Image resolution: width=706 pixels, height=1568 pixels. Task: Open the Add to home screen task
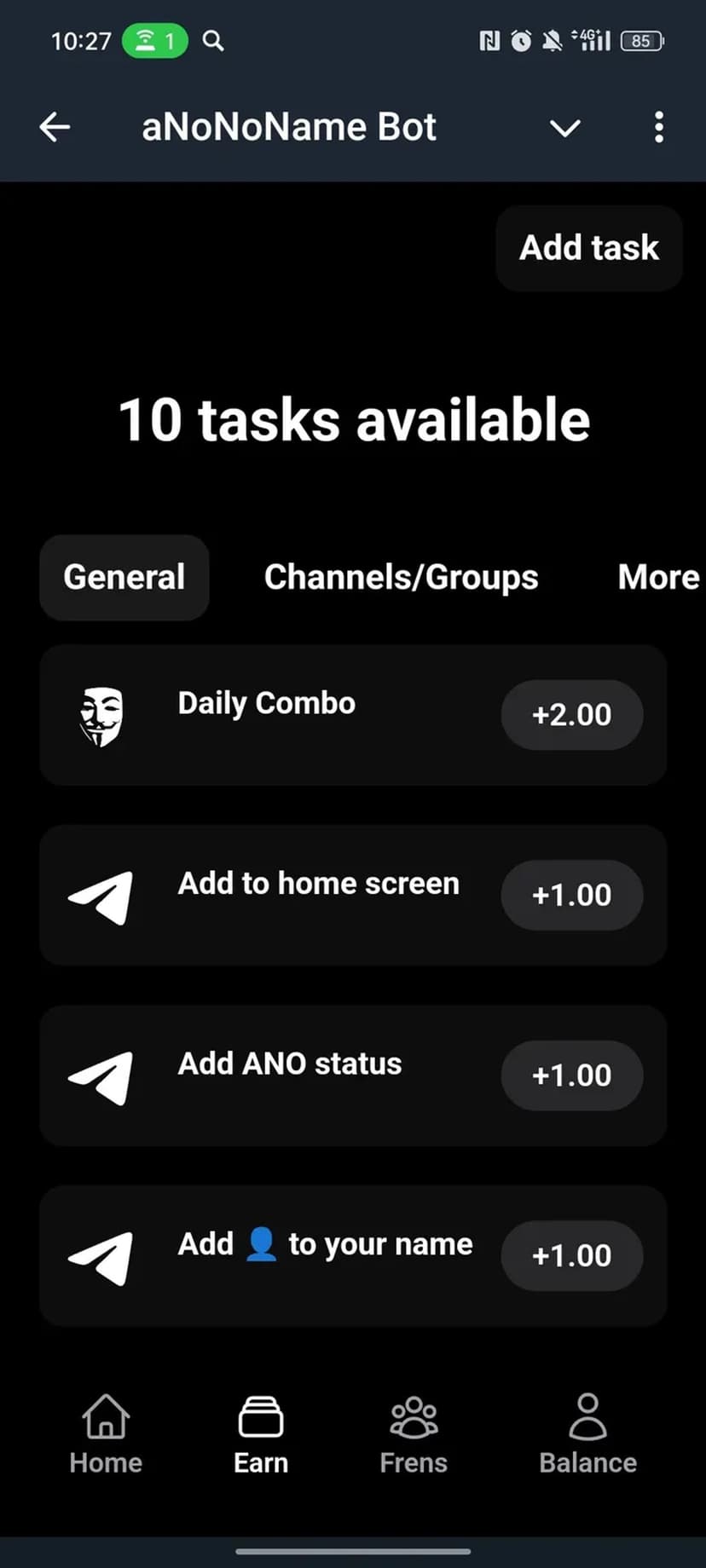(x=318, y=894)
